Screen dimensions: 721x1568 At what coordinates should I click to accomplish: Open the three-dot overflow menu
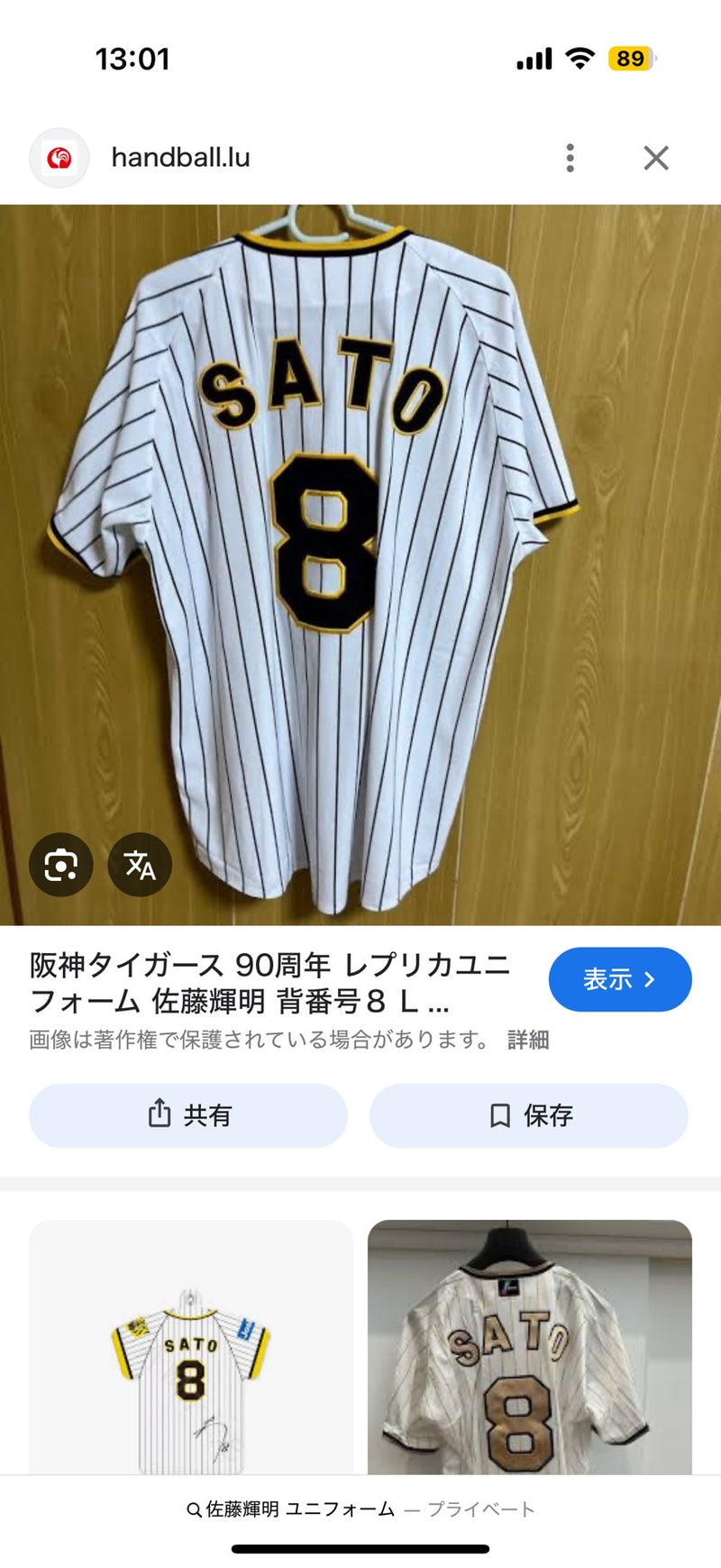(x=570, y=158)
